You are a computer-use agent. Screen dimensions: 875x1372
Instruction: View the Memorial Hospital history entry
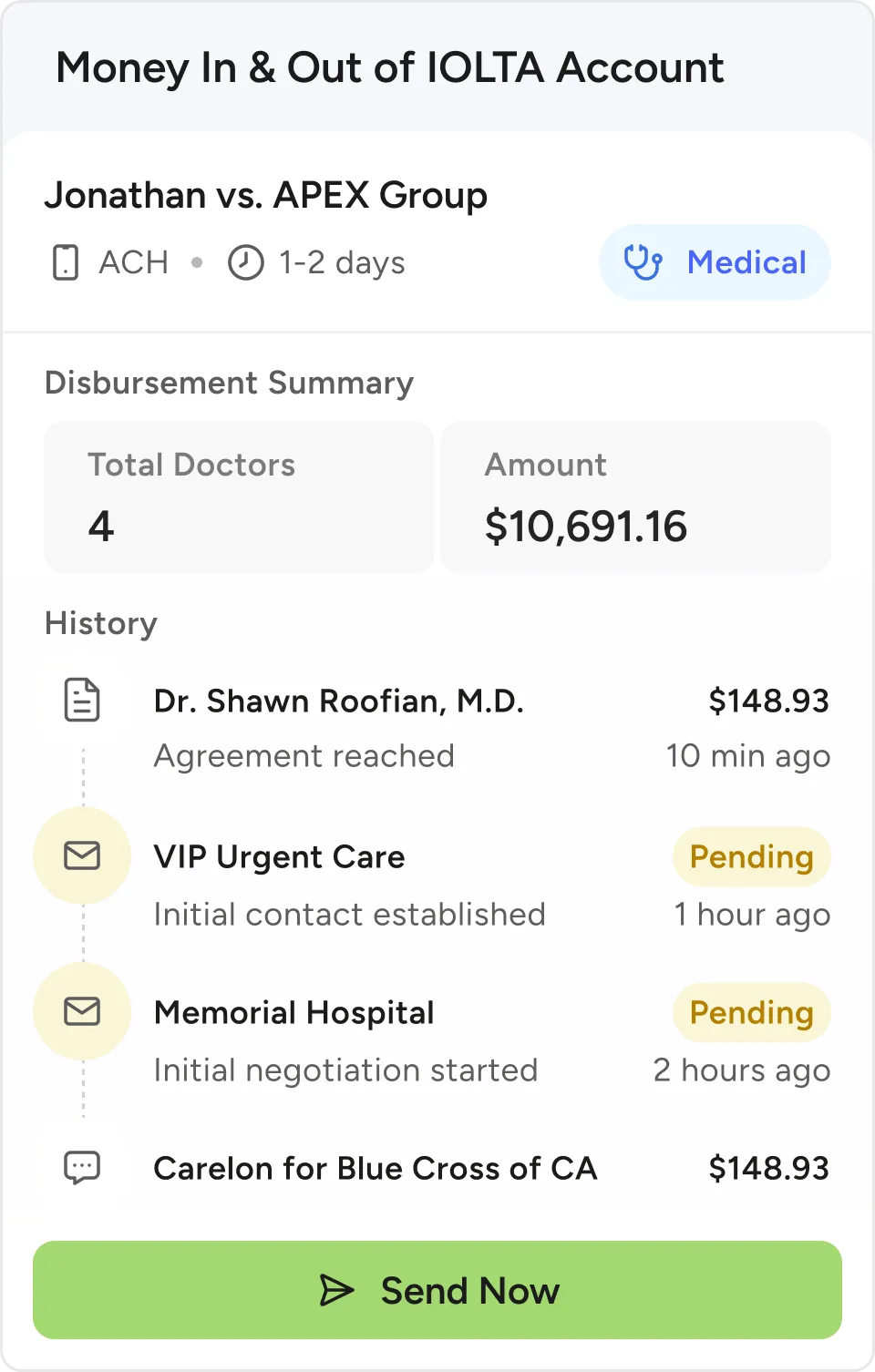294,1013
